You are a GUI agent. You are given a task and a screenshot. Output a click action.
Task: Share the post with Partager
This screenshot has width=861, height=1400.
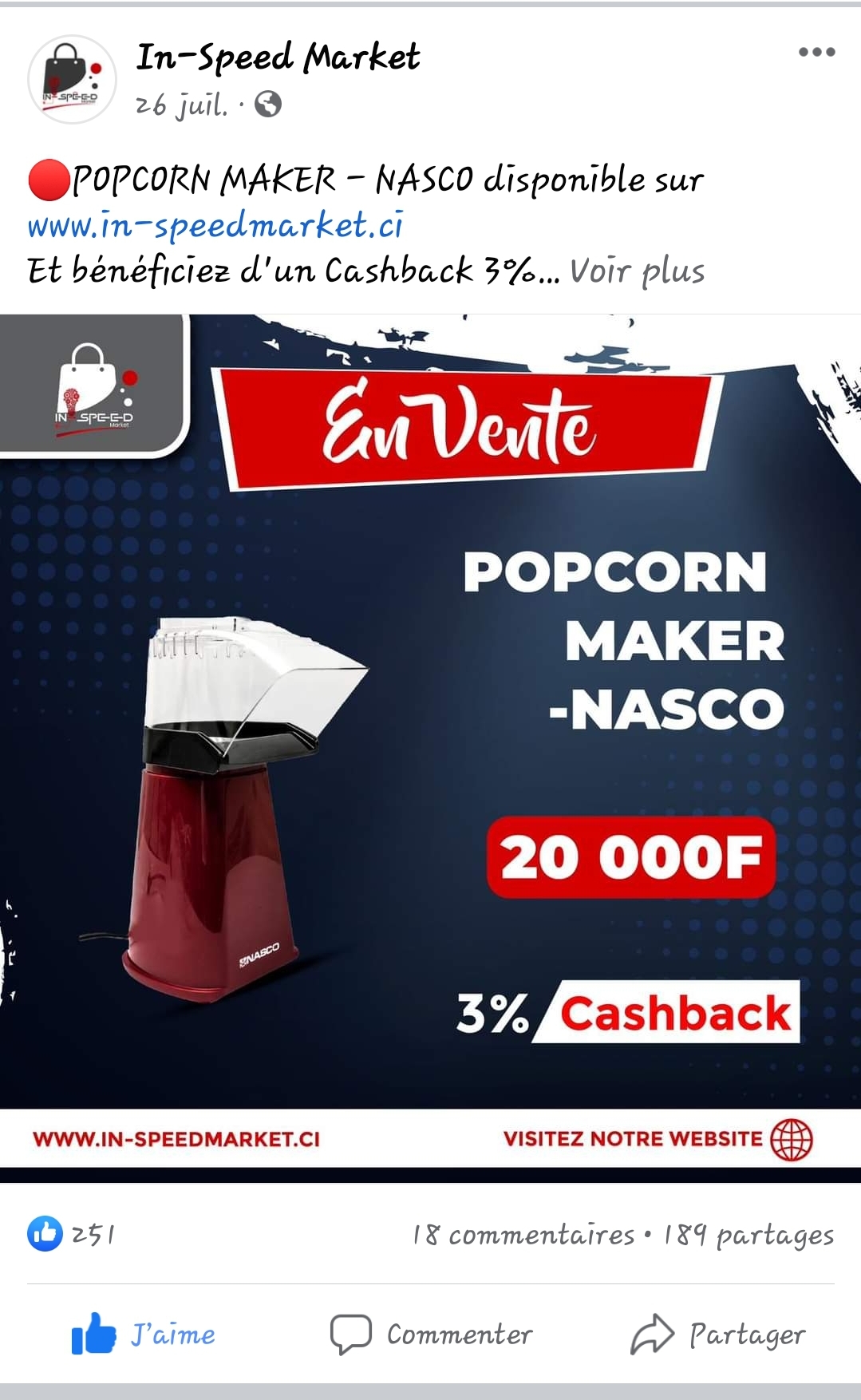718,1334
